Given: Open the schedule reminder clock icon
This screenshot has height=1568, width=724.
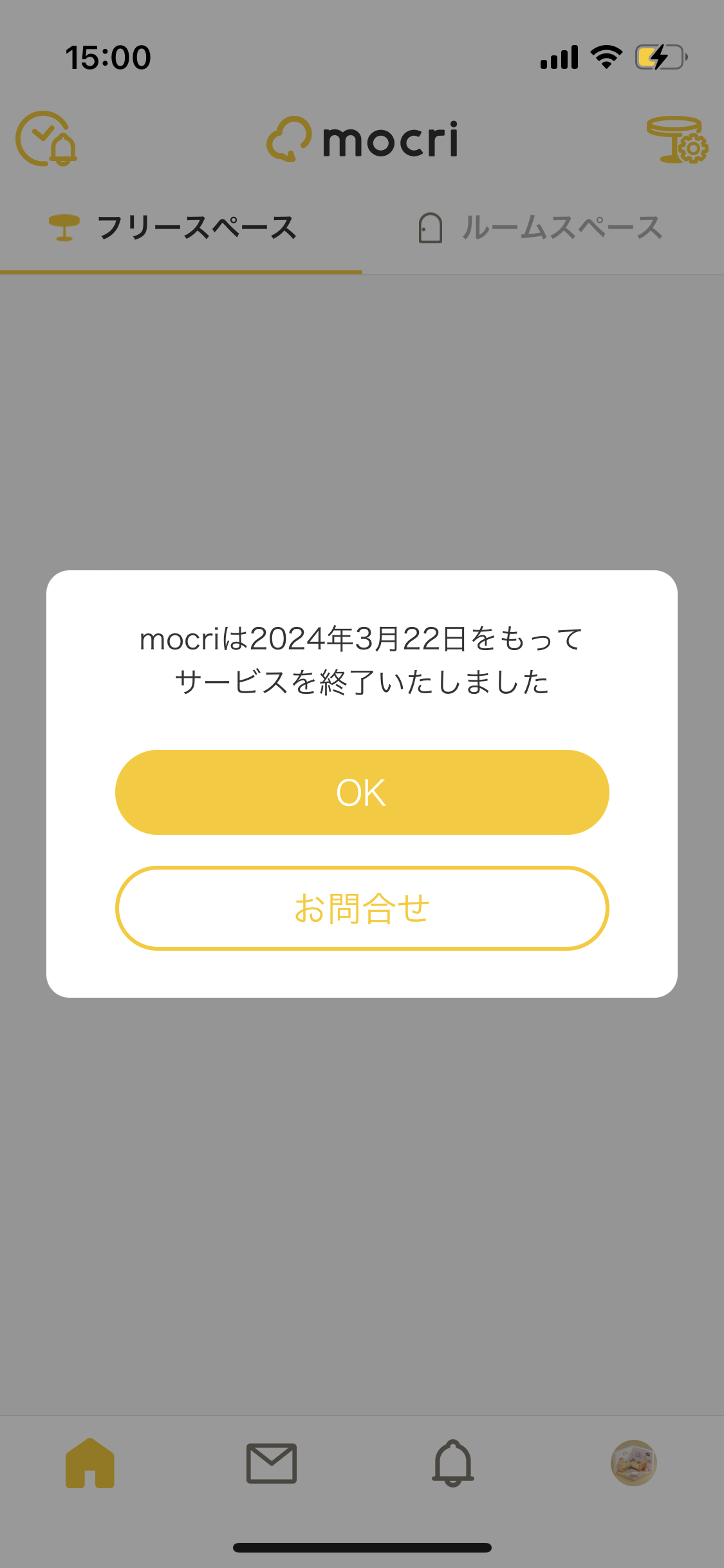Looking at the screenshot, I should pos(46,139).
